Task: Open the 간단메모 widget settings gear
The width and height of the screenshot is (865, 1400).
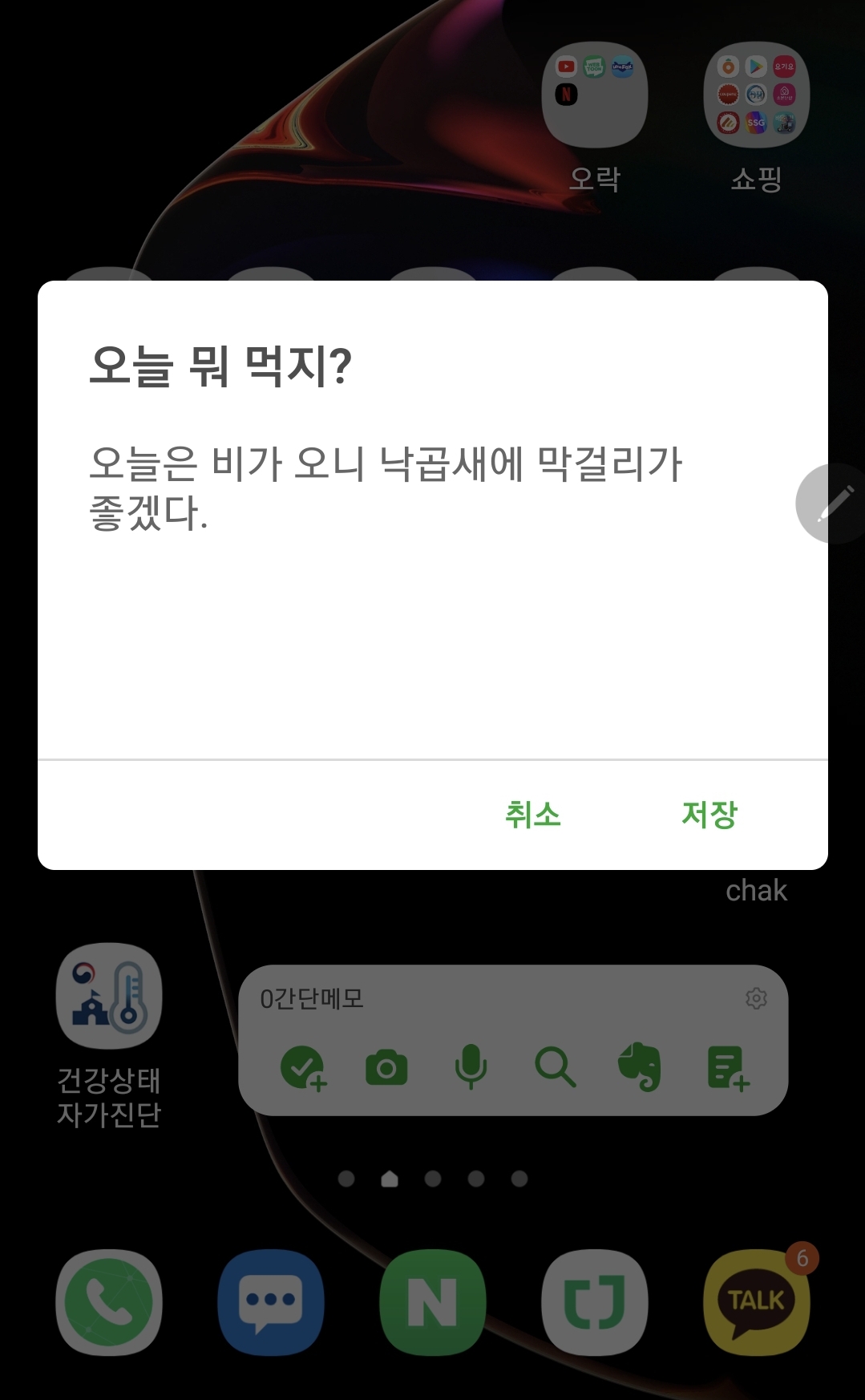Action: 757,997
